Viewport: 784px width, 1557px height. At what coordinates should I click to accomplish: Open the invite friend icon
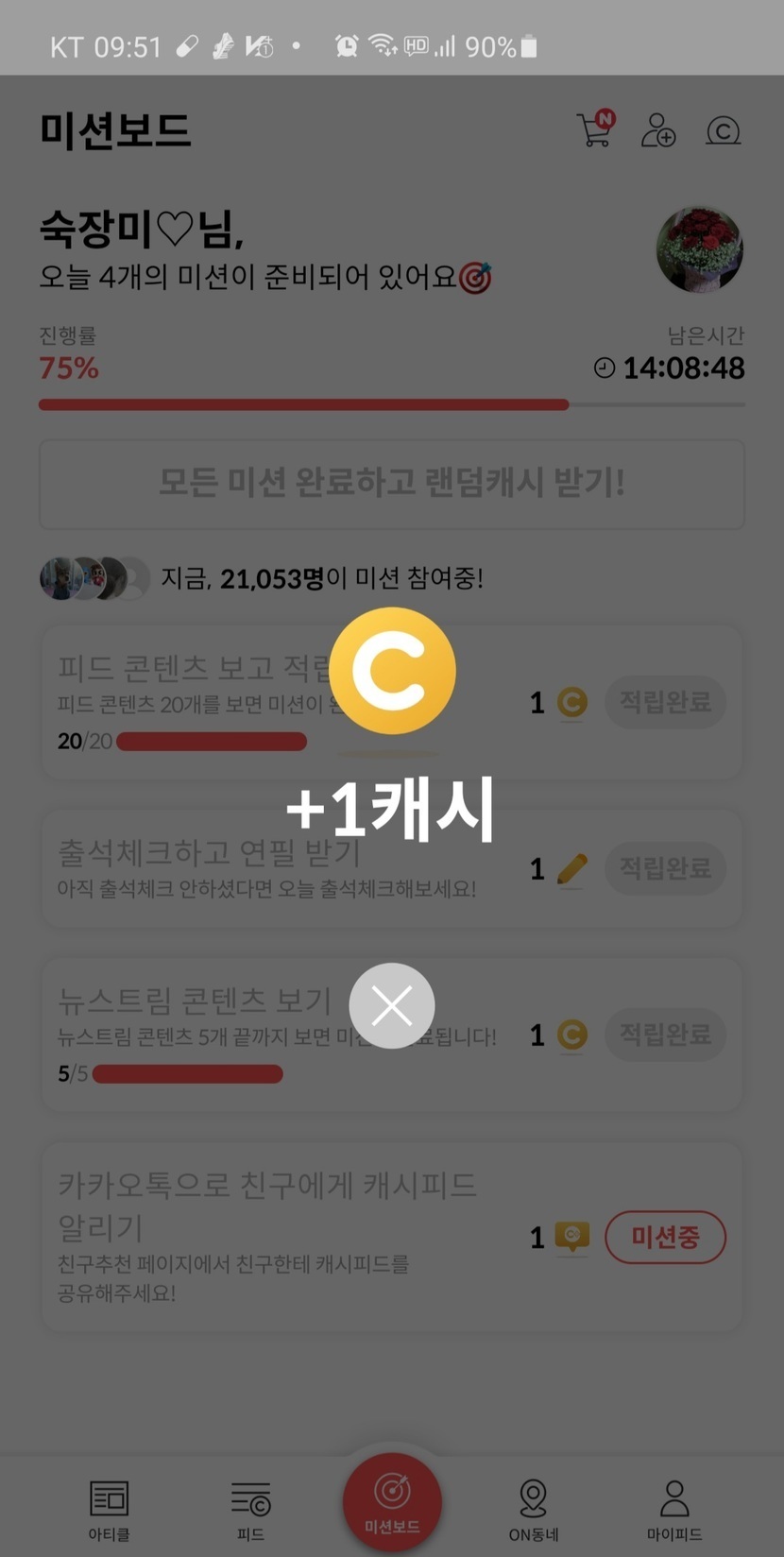point(658,130)
